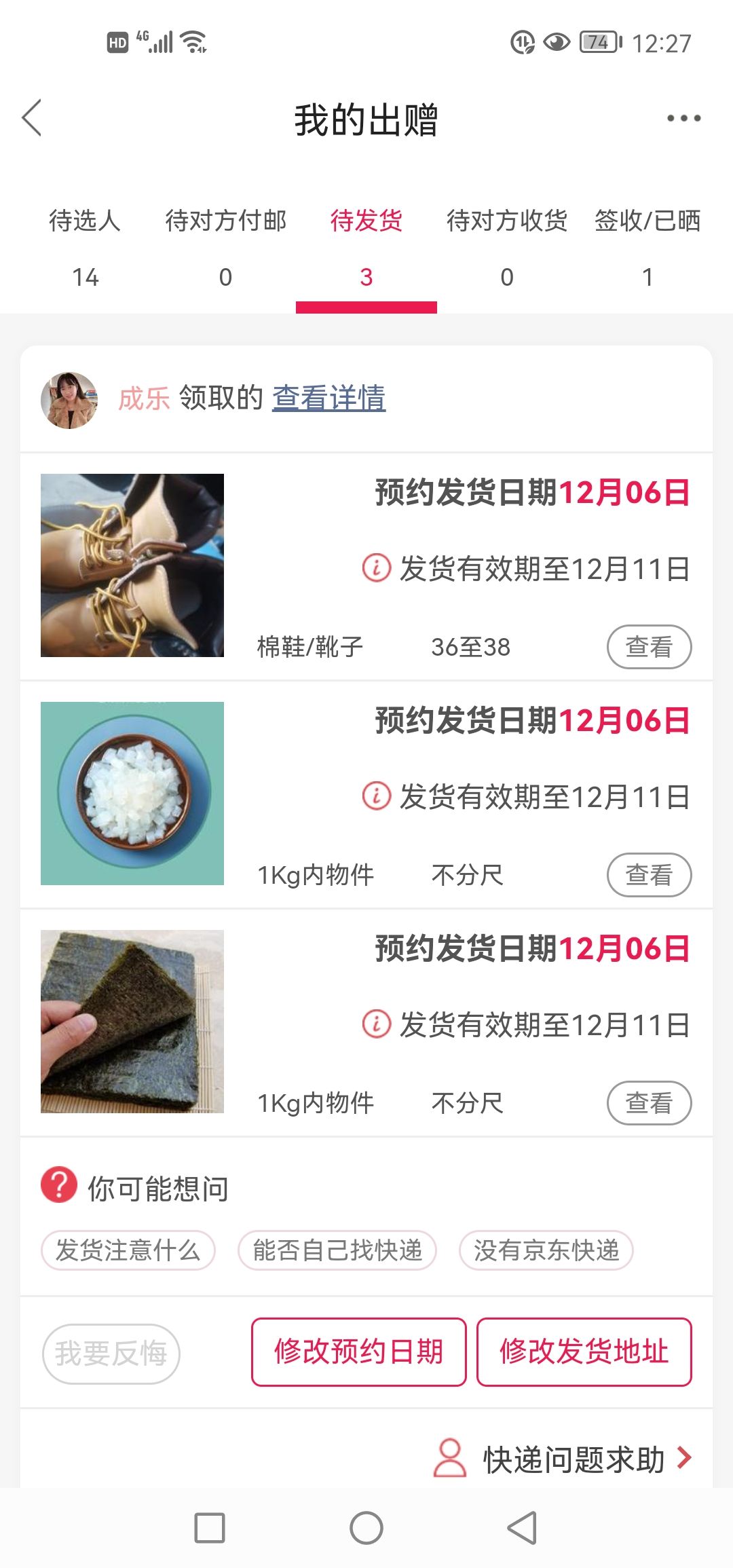The image size is (733, 1568).
Task: Tap 修改发货地址 to edit the address
Action: (584, 1352)
